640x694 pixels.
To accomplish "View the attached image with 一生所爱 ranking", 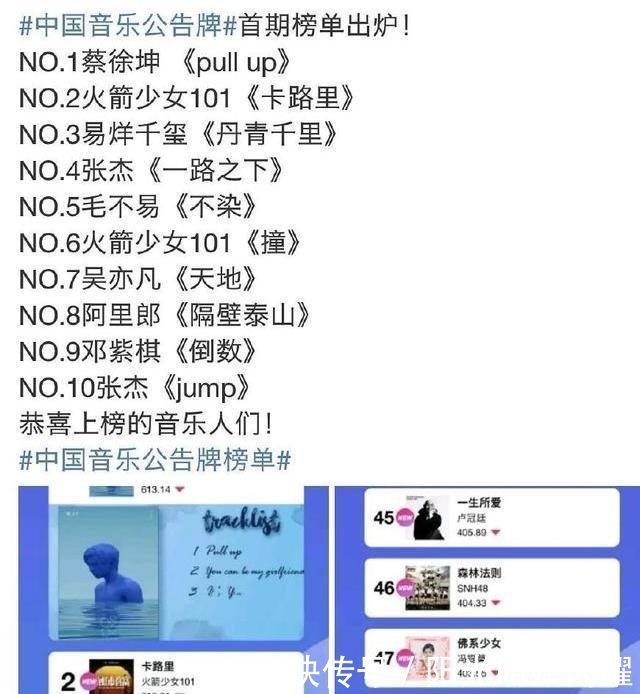I will pos(486,590).
